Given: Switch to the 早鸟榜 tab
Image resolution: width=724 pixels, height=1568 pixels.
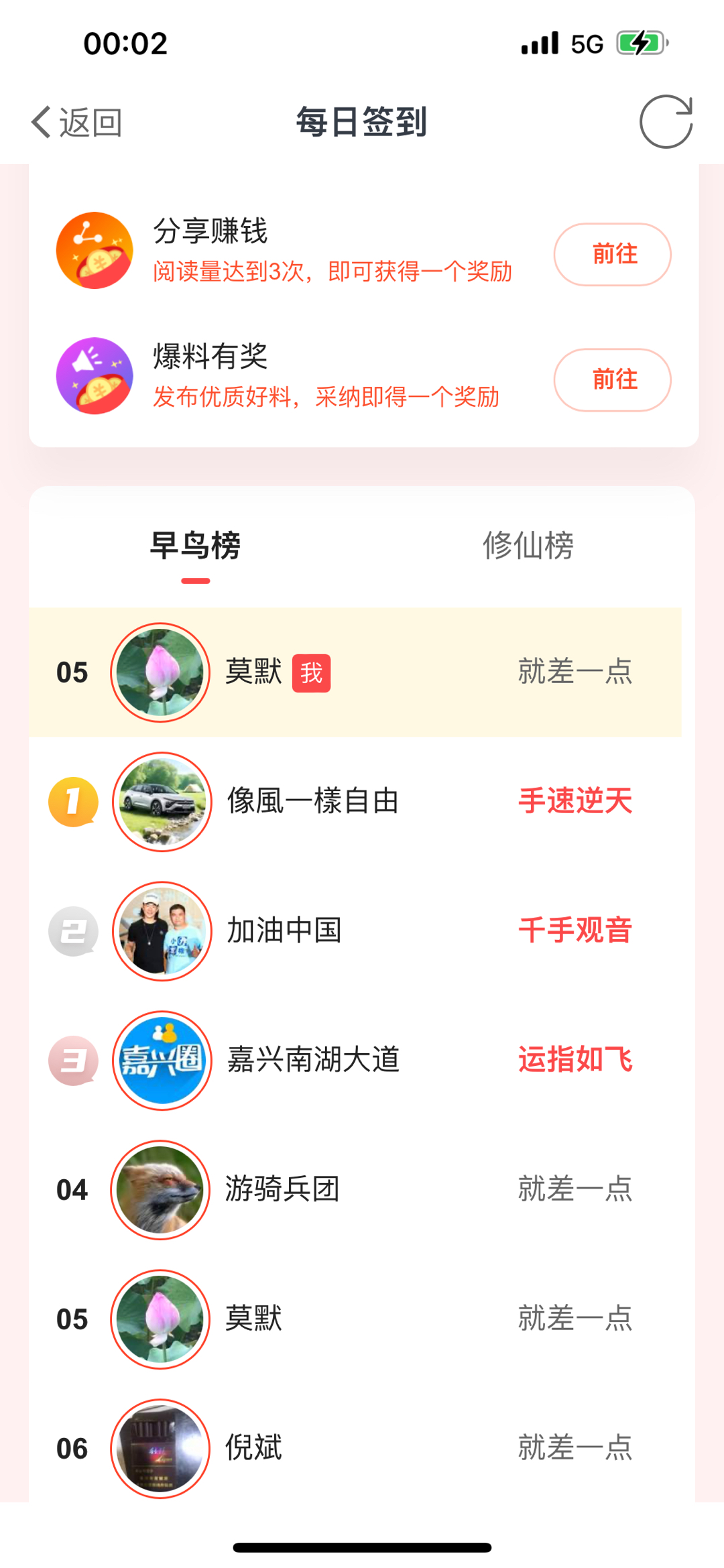Looking at the screenshot, I should (195, 546).
